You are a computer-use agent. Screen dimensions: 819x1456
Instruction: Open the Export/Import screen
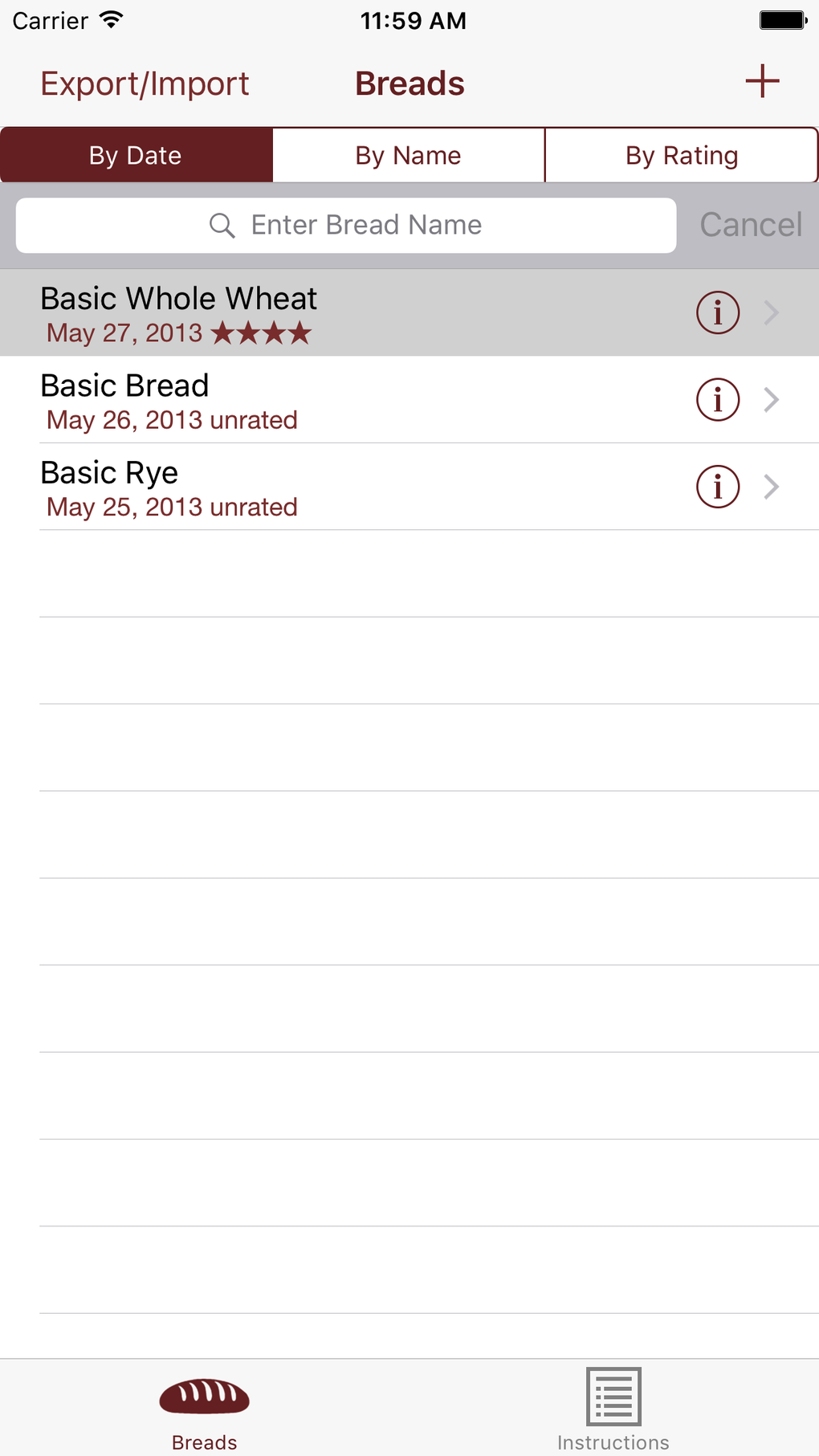144,82
